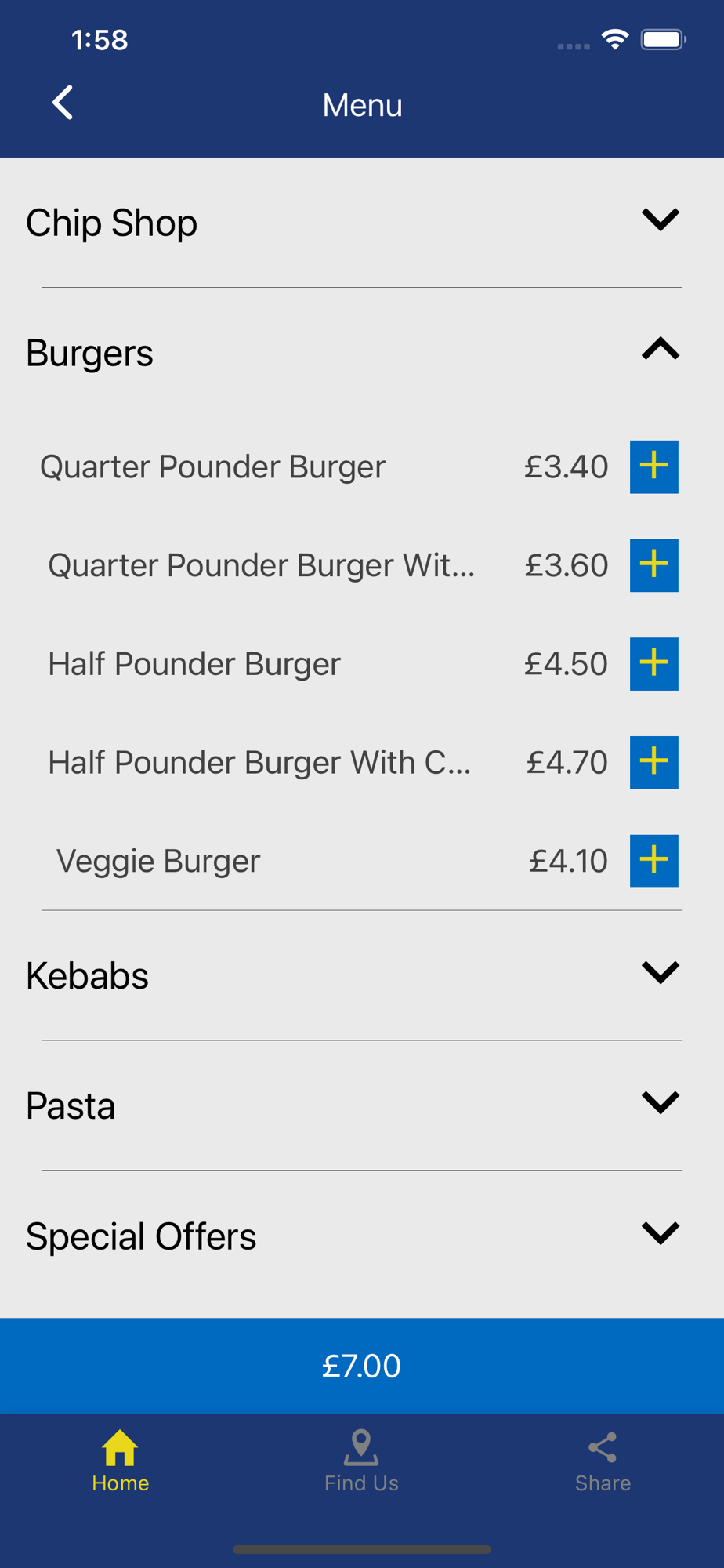Add the £4.70 Half Pounder Burger item

(x=653, y=762)
